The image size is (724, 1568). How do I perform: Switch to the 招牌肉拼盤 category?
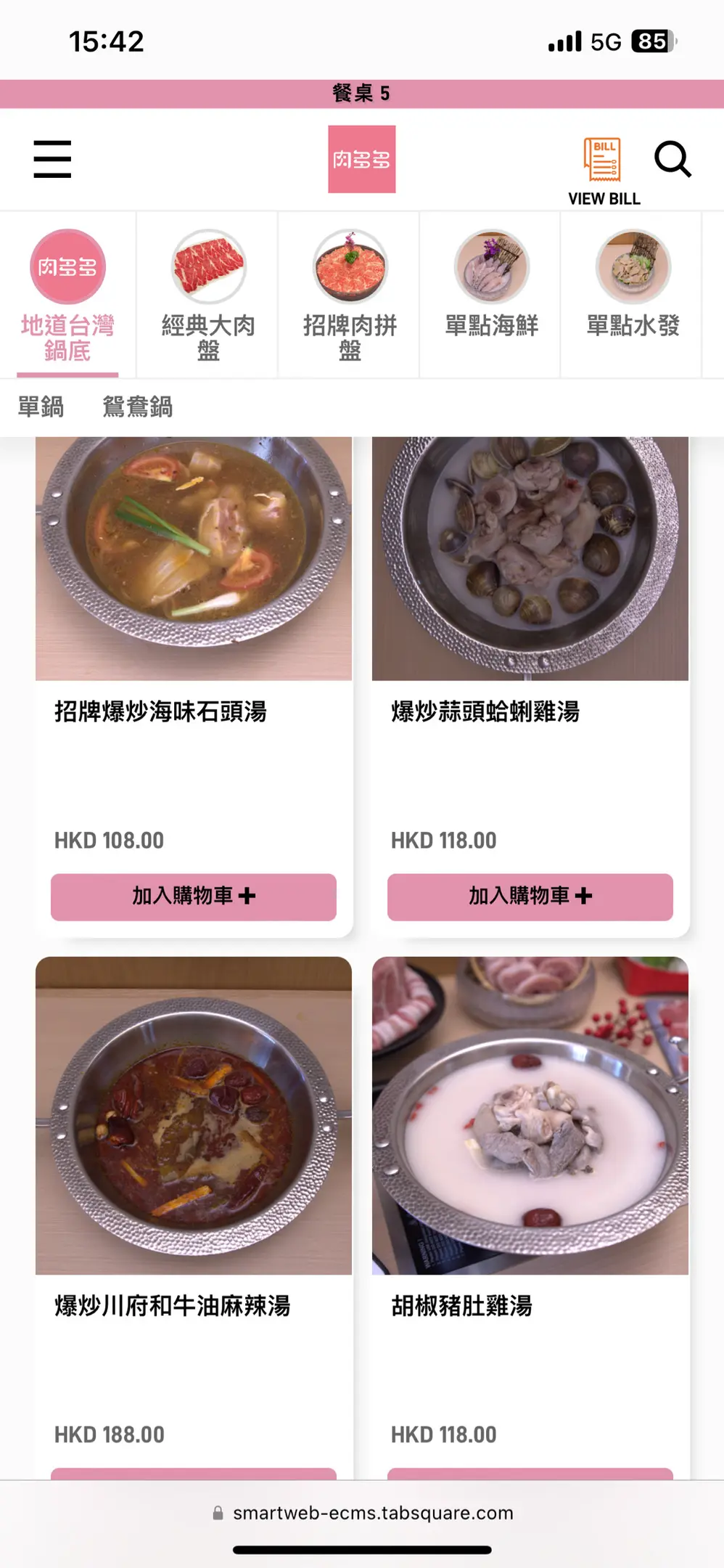350,295
